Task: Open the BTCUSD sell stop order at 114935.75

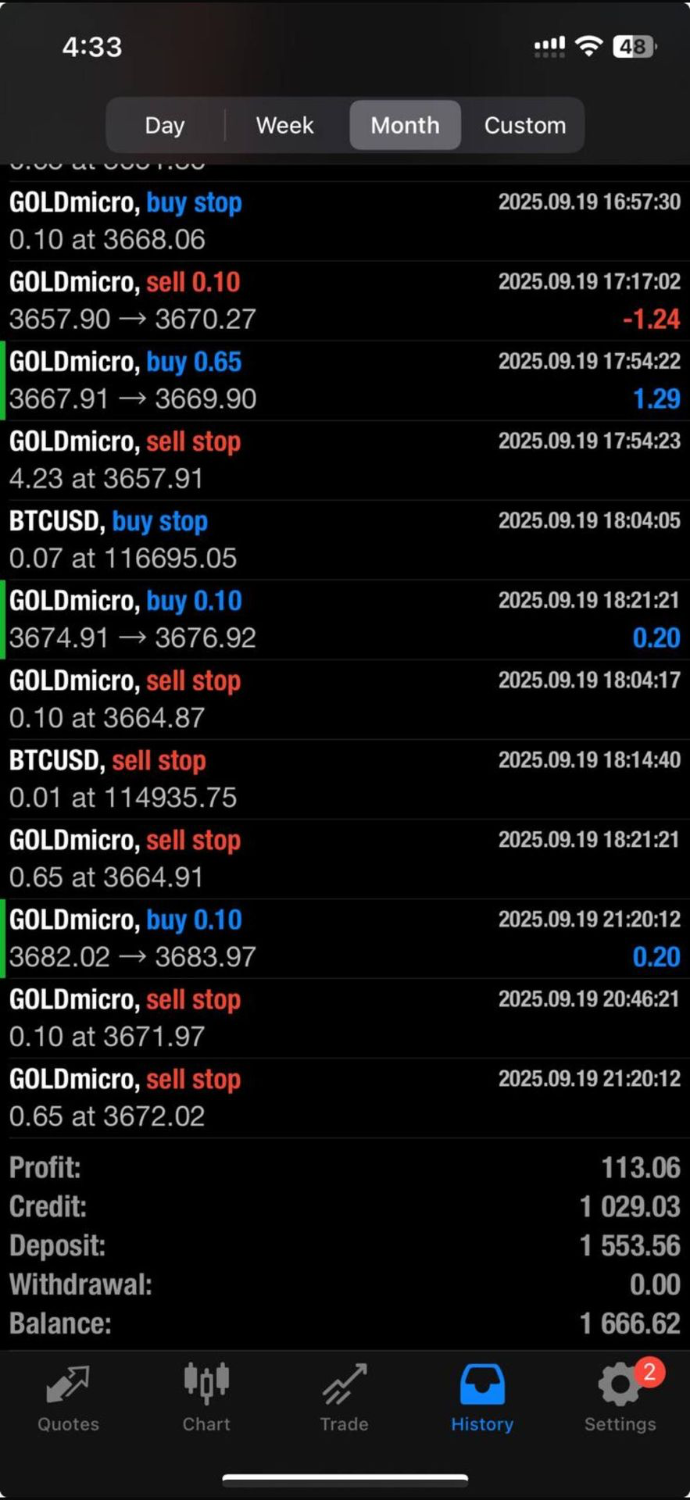Action: tap(345, 779)
